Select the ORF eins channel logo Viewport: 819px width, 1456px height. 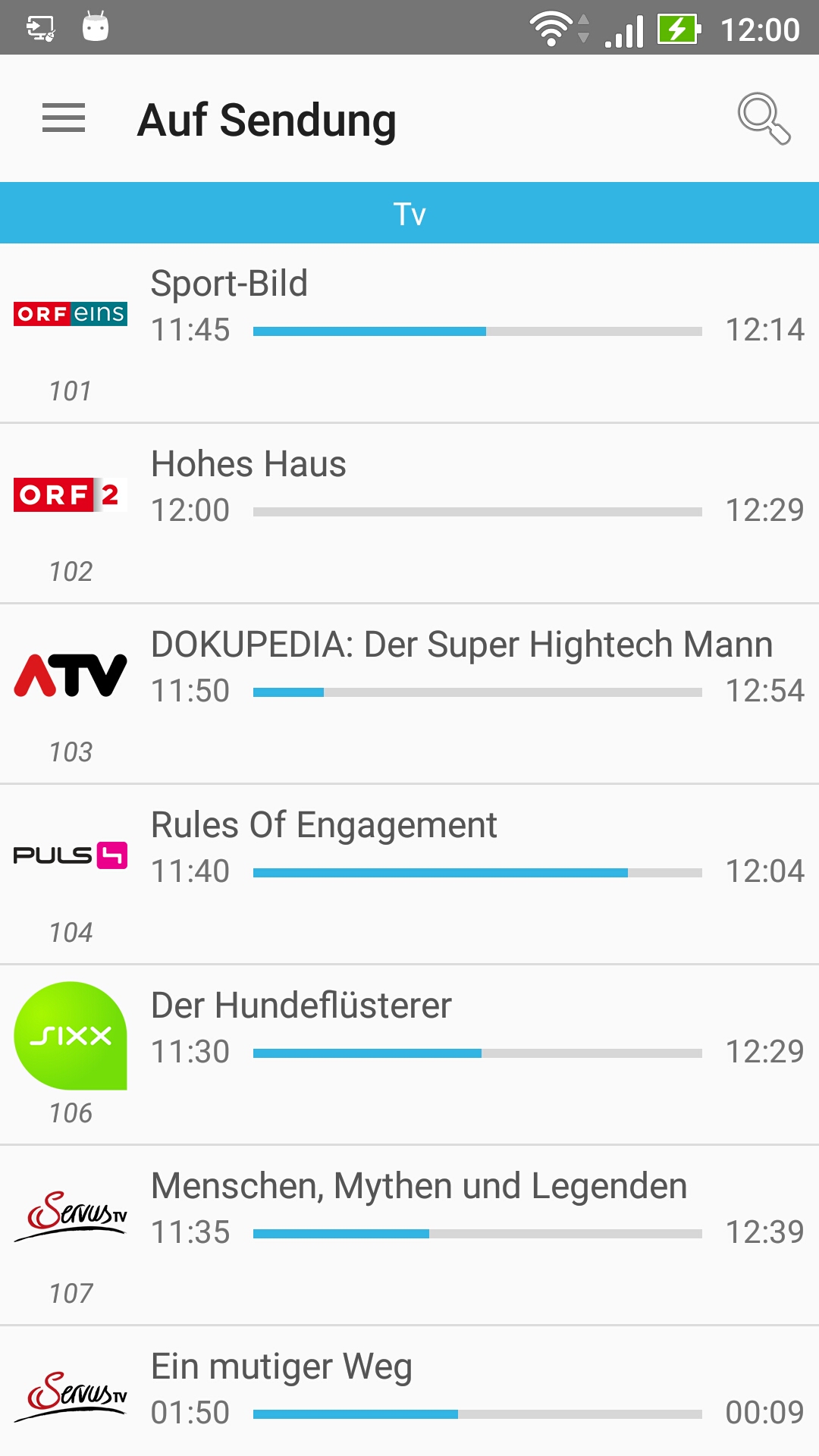pyautogui.click(x=70, y=313)
